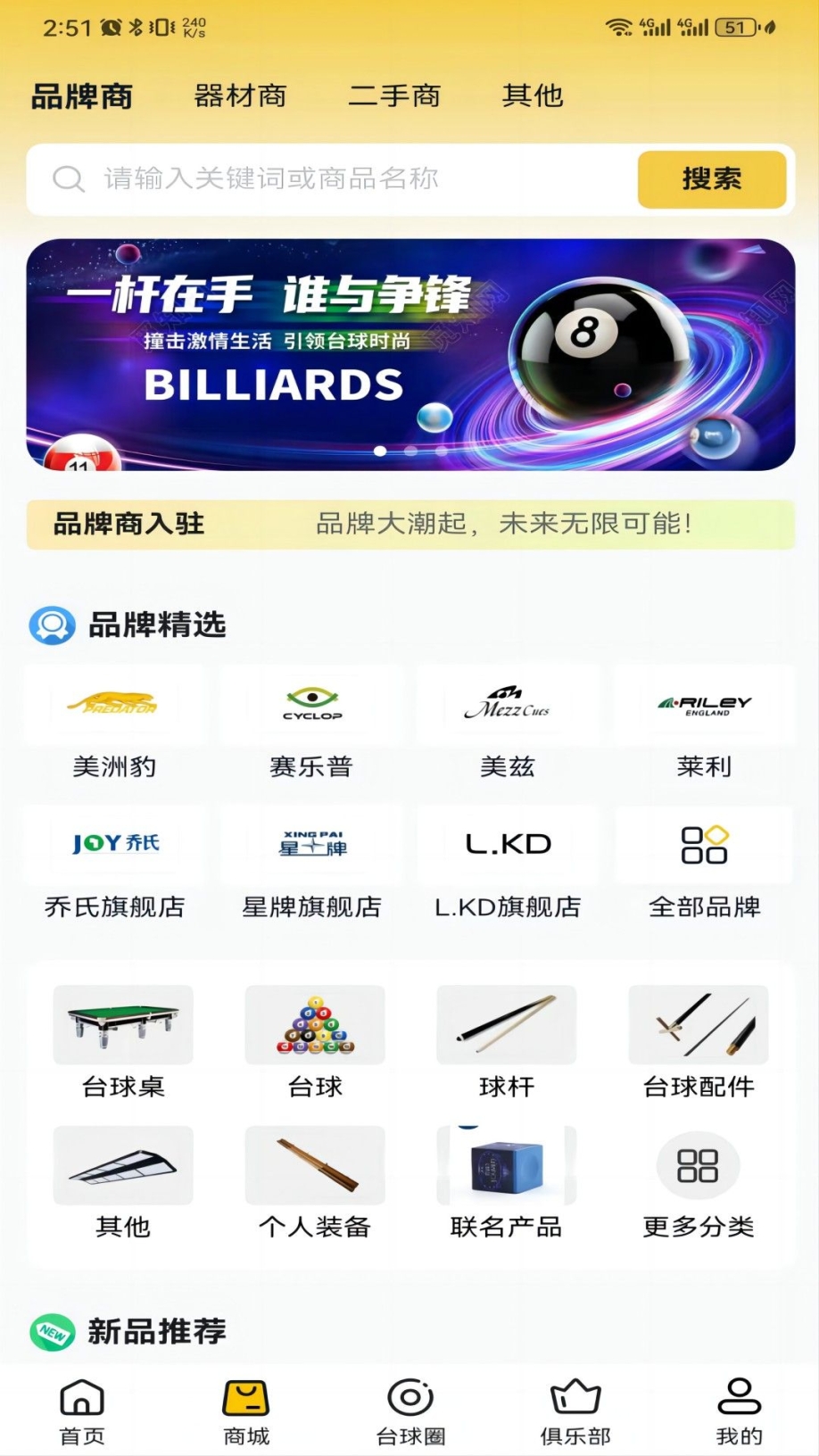819x1456 pixels.
Task: Open the BILLIARDS promo banner
Action: click(410, 354)
